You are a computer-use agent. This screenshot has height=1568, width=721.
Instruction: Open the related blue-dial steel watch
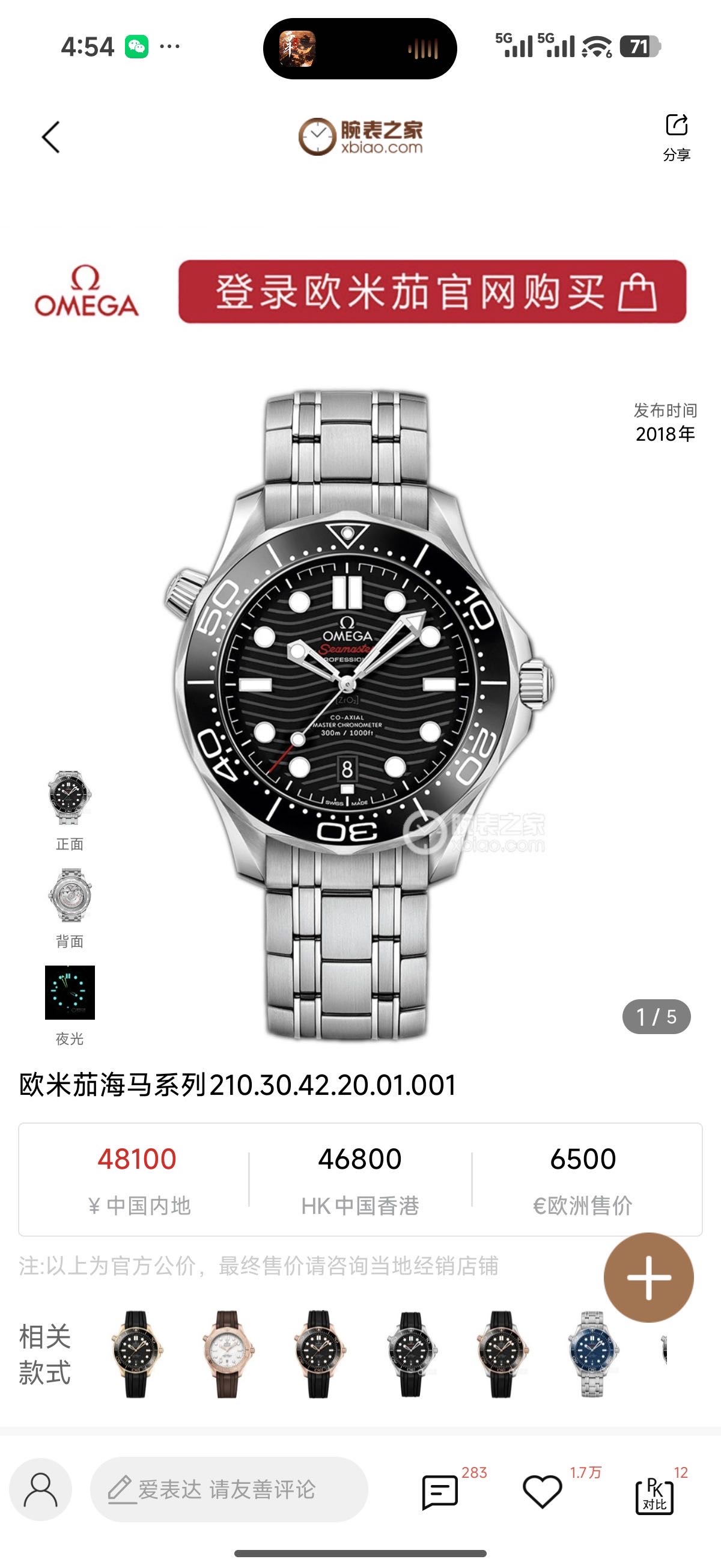click(589, 1355)
